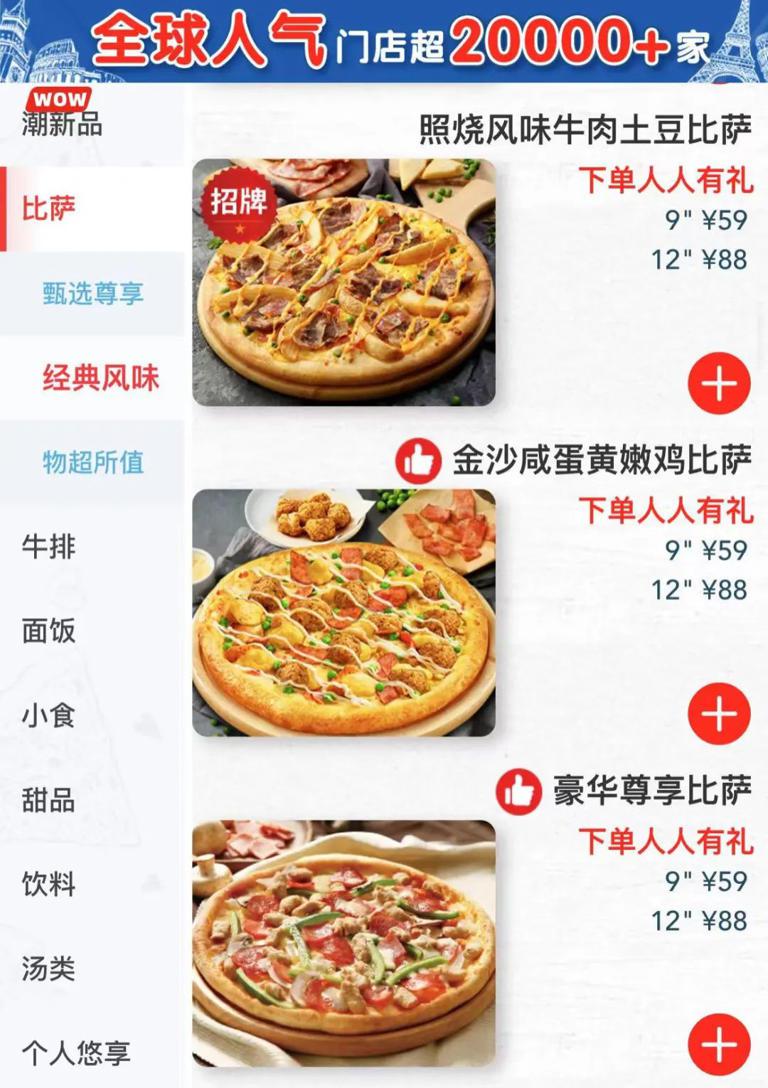
Task: View the 照烧风味牛肉土豆比萨 photo
Action: [x=343, y=282]
